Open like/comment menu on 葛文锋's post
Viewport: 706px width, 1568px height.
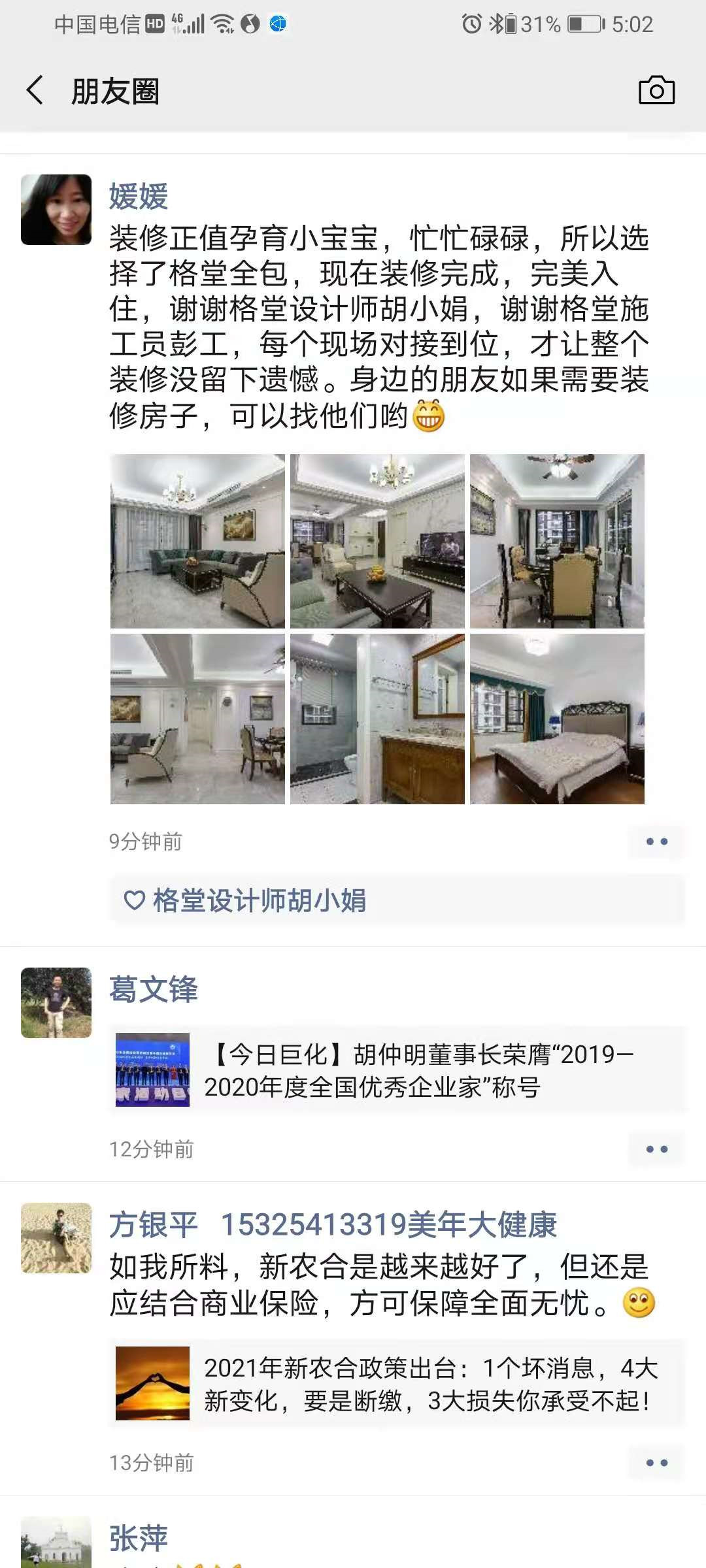656,1149
